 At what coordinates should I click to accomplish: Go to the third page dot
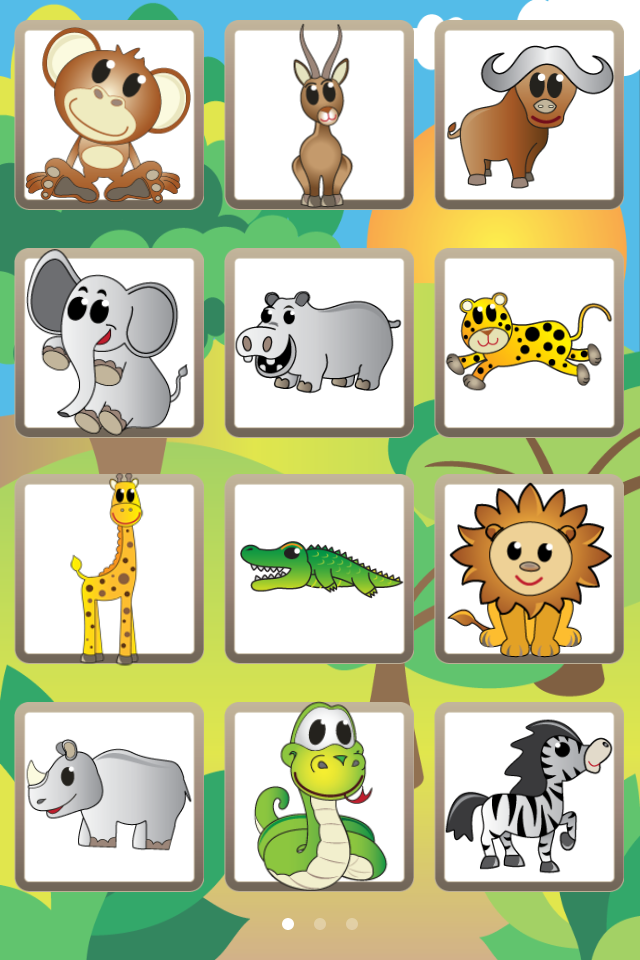pyautogui.click(x=352, y=924)
